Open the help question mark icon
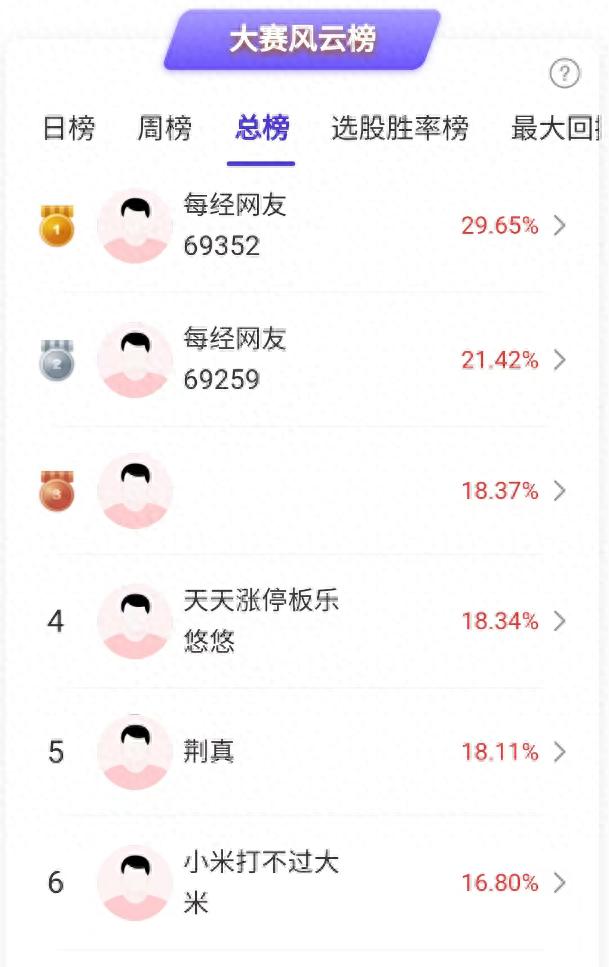Screen dimensions: 609x967 pos(565,73)
